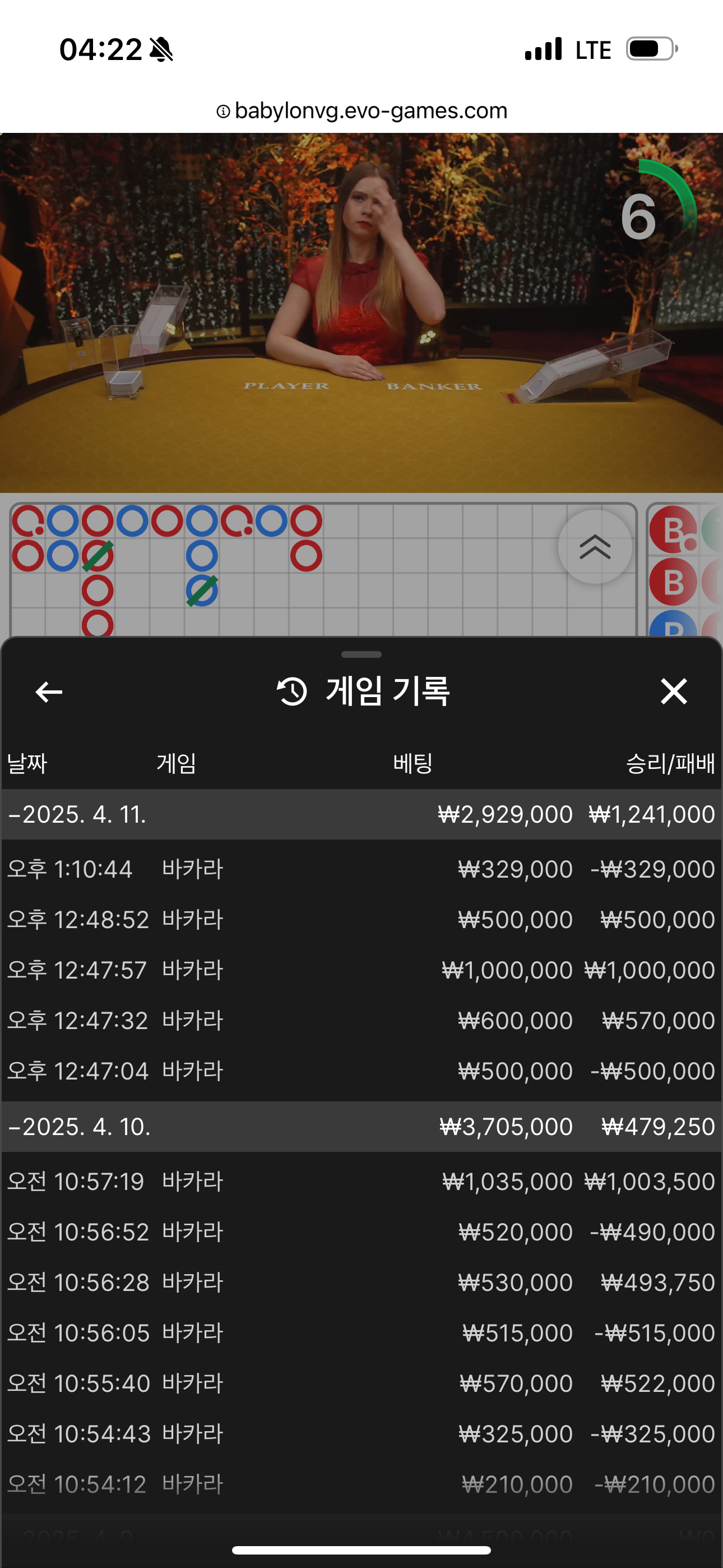This screenshot has height=1568, width=723.
Task: Open the 오전 10:56:52 바카라 record
Action: 361,1232
